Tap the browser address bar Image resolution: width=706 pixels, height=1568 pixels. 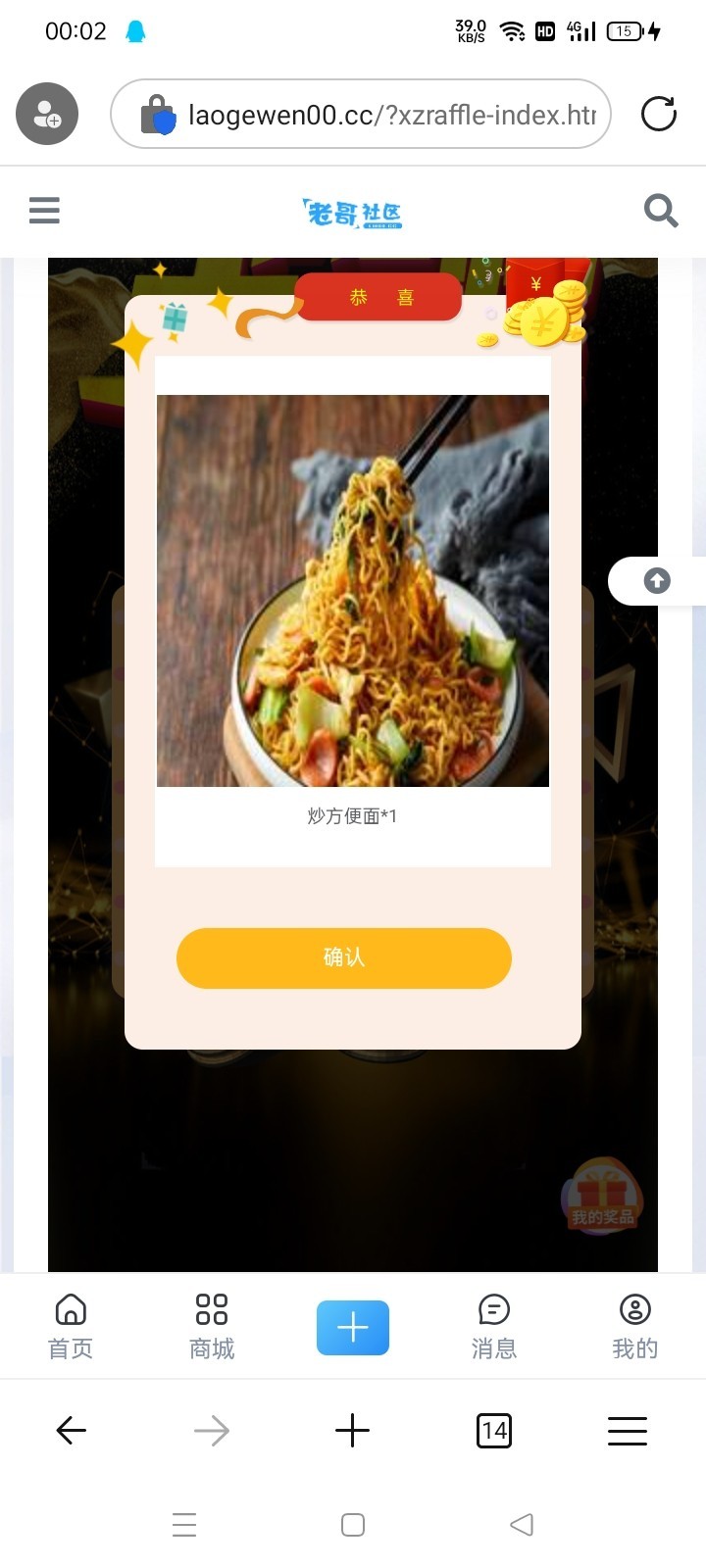tap(361, 115)
